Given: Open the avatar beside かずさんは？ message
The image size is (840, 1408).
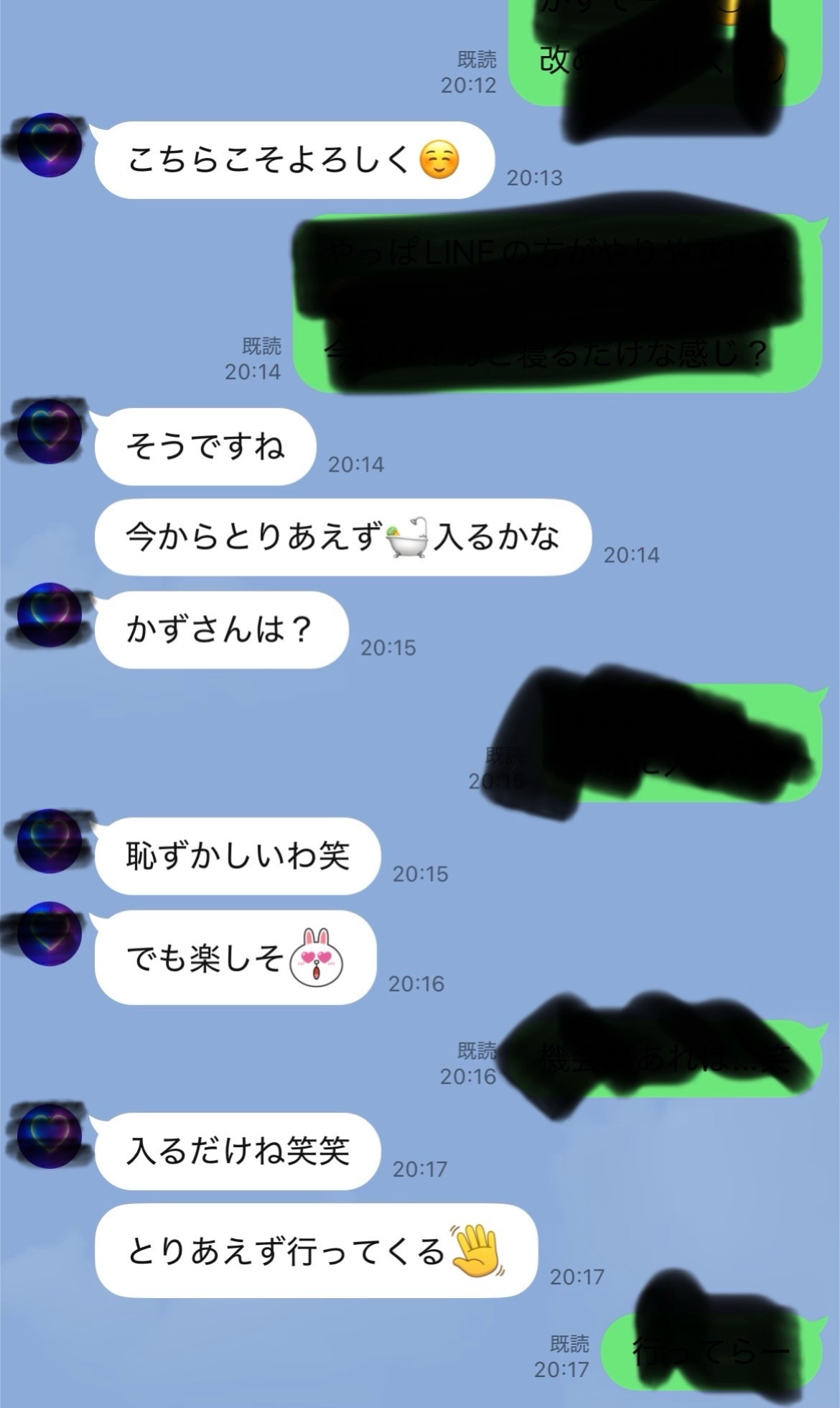Looking at the screenshot, I should (49, 615).
